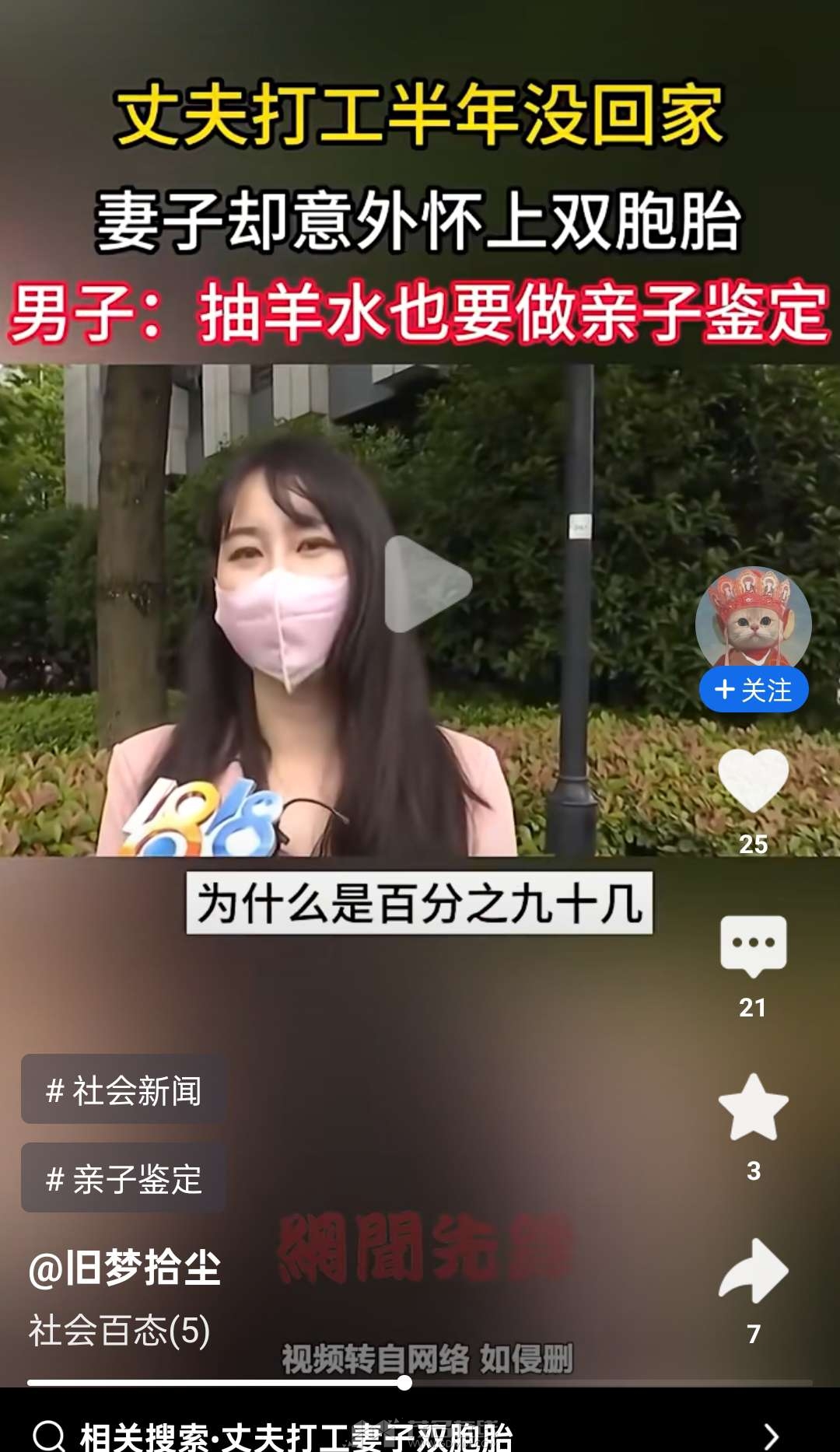Open @旧梦拾尘 user profile

(124, 1268)
